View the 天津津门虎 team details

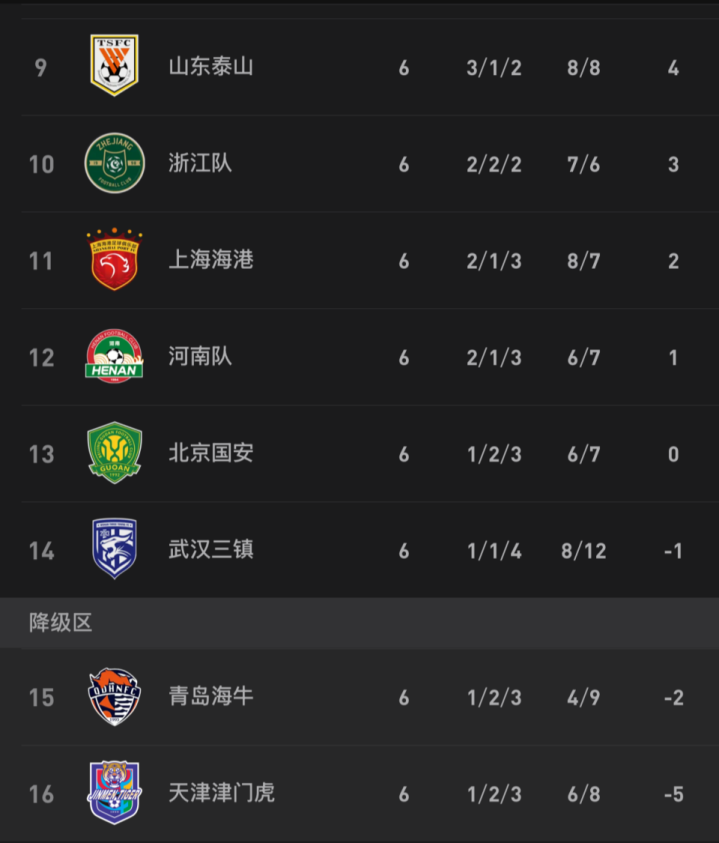221,794
